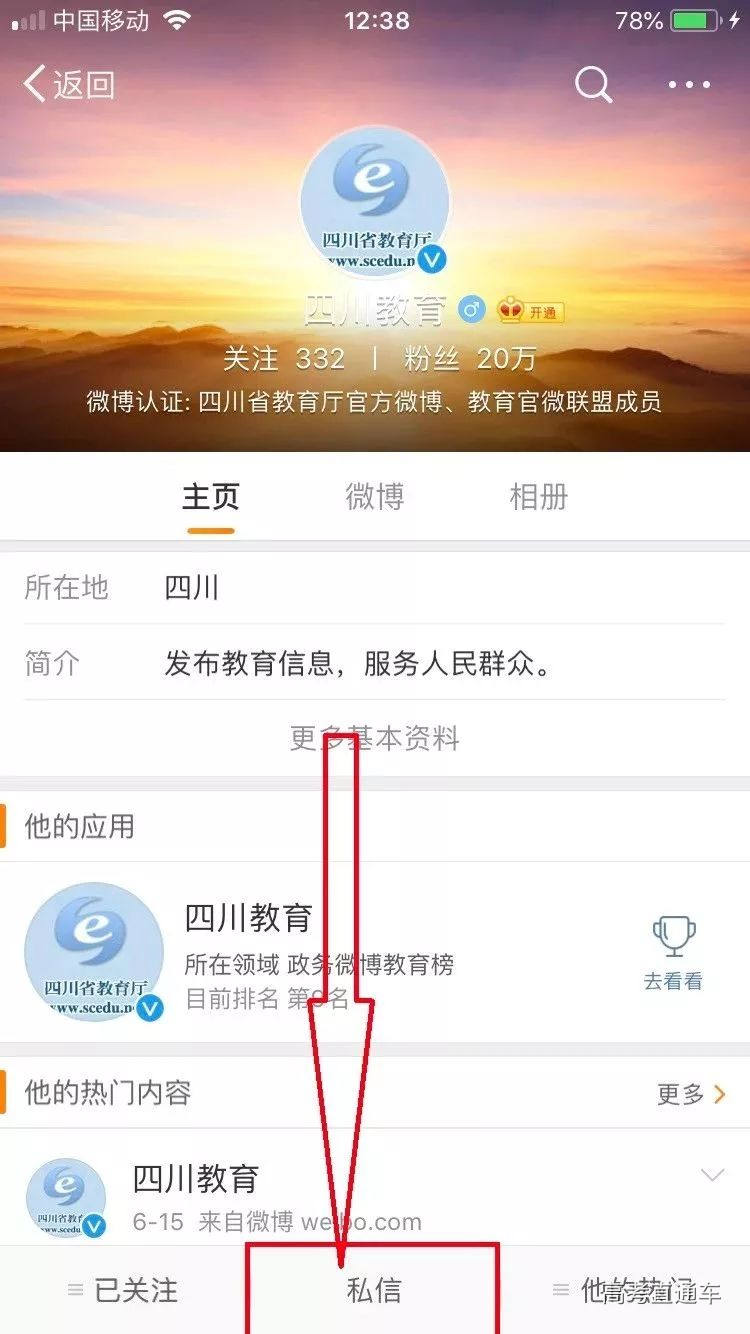Send a 私信 private message
750x1334 pixels.
373,1290
